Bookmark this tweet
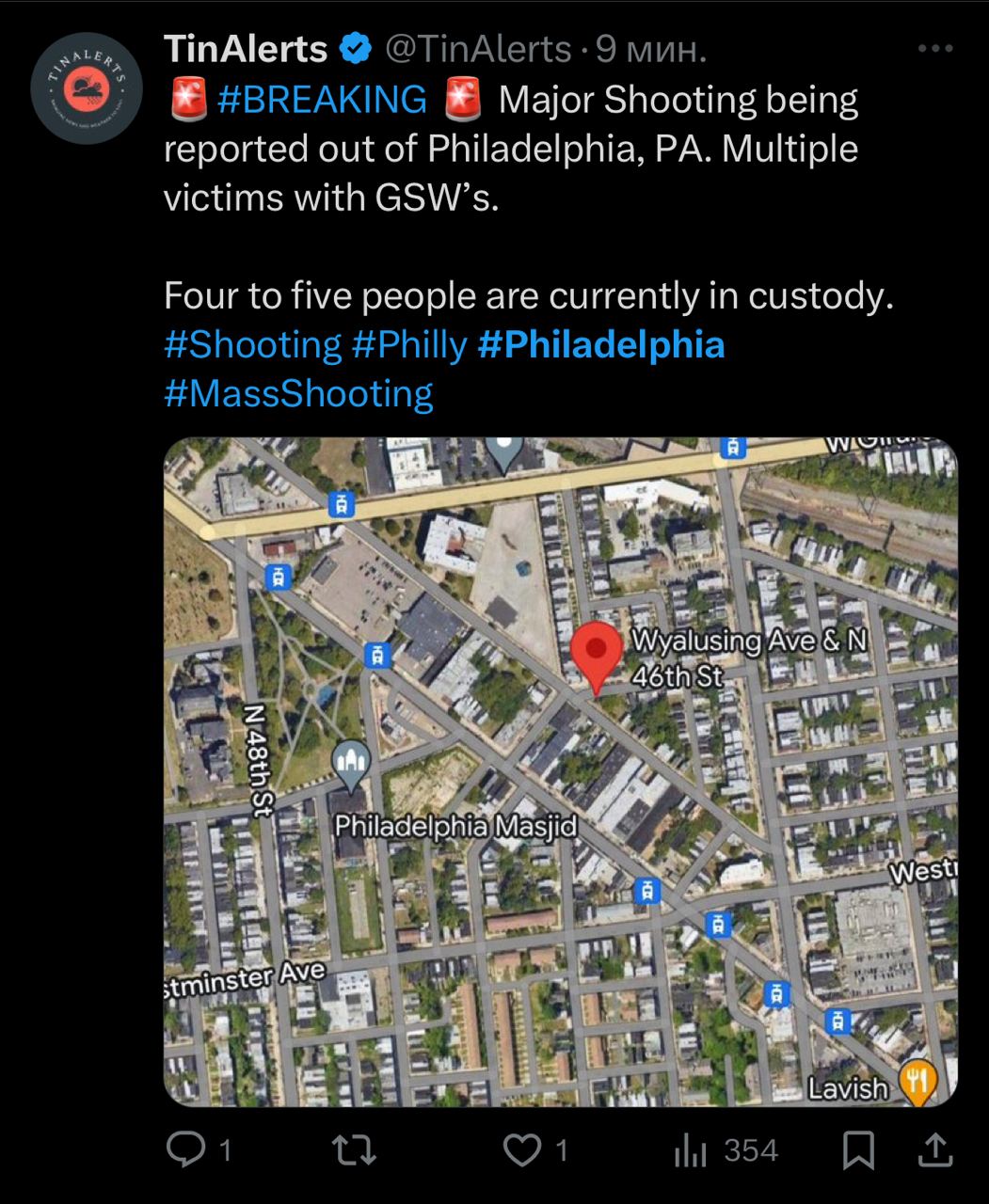The height and width of the screenshot is (1204, 989). 858,1149
